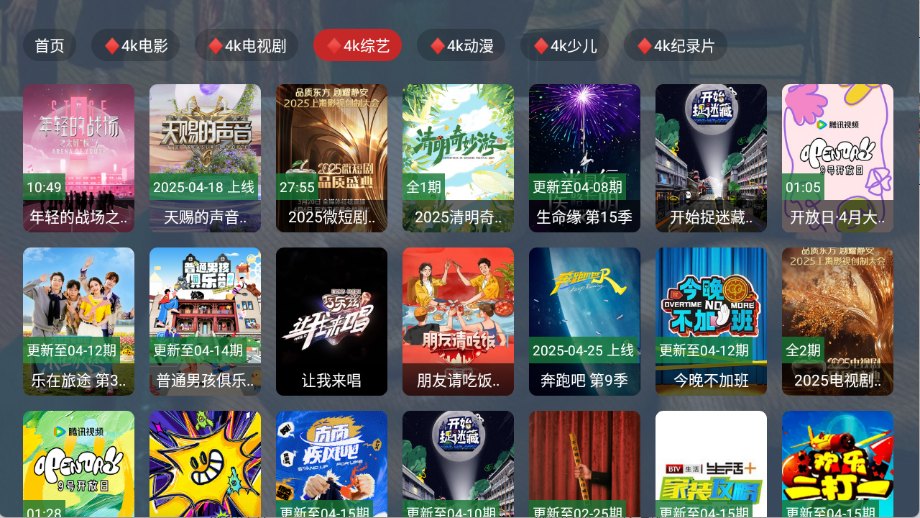Open the 2025微短剧 品质盛典 card

[x=331, y=157]
